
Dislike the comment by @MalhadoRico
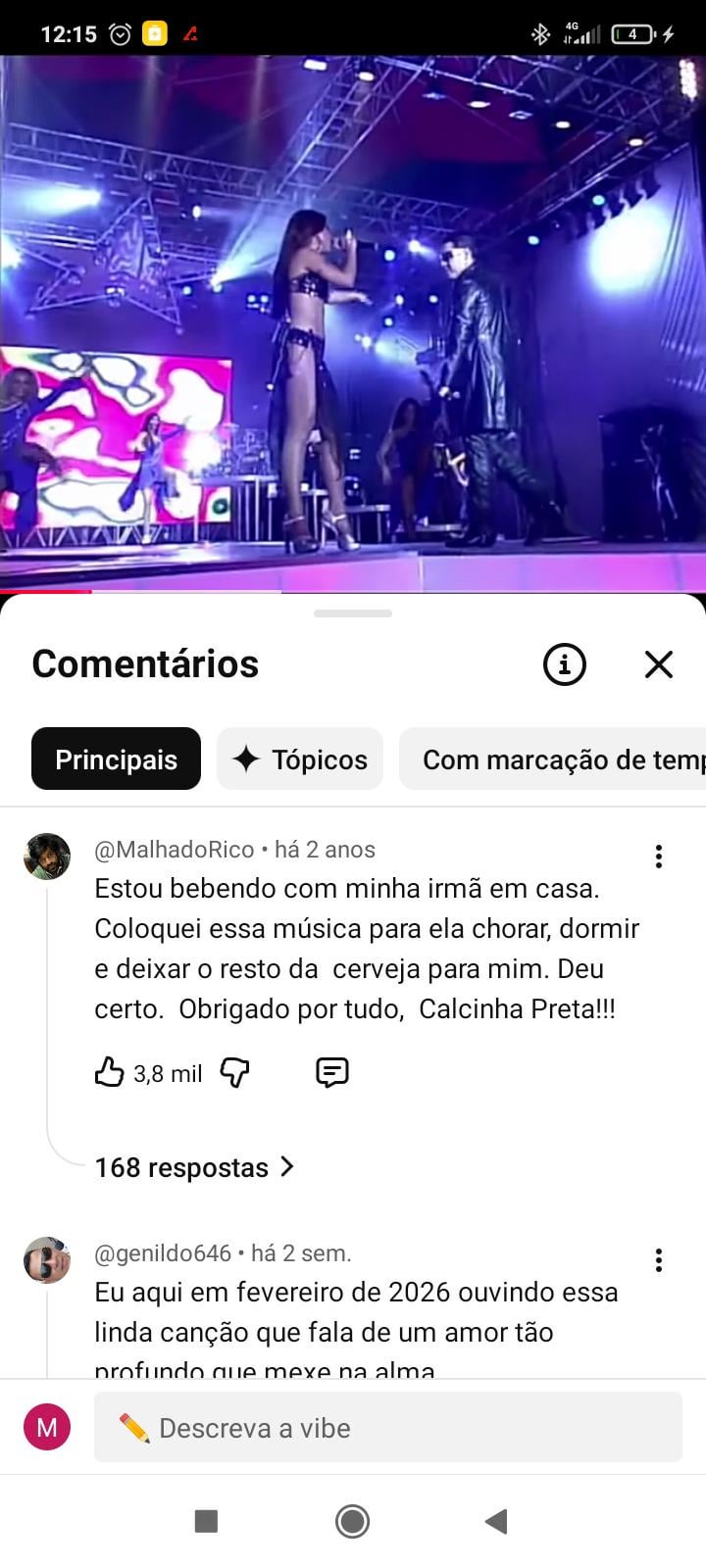click(x=234, y=1073)
